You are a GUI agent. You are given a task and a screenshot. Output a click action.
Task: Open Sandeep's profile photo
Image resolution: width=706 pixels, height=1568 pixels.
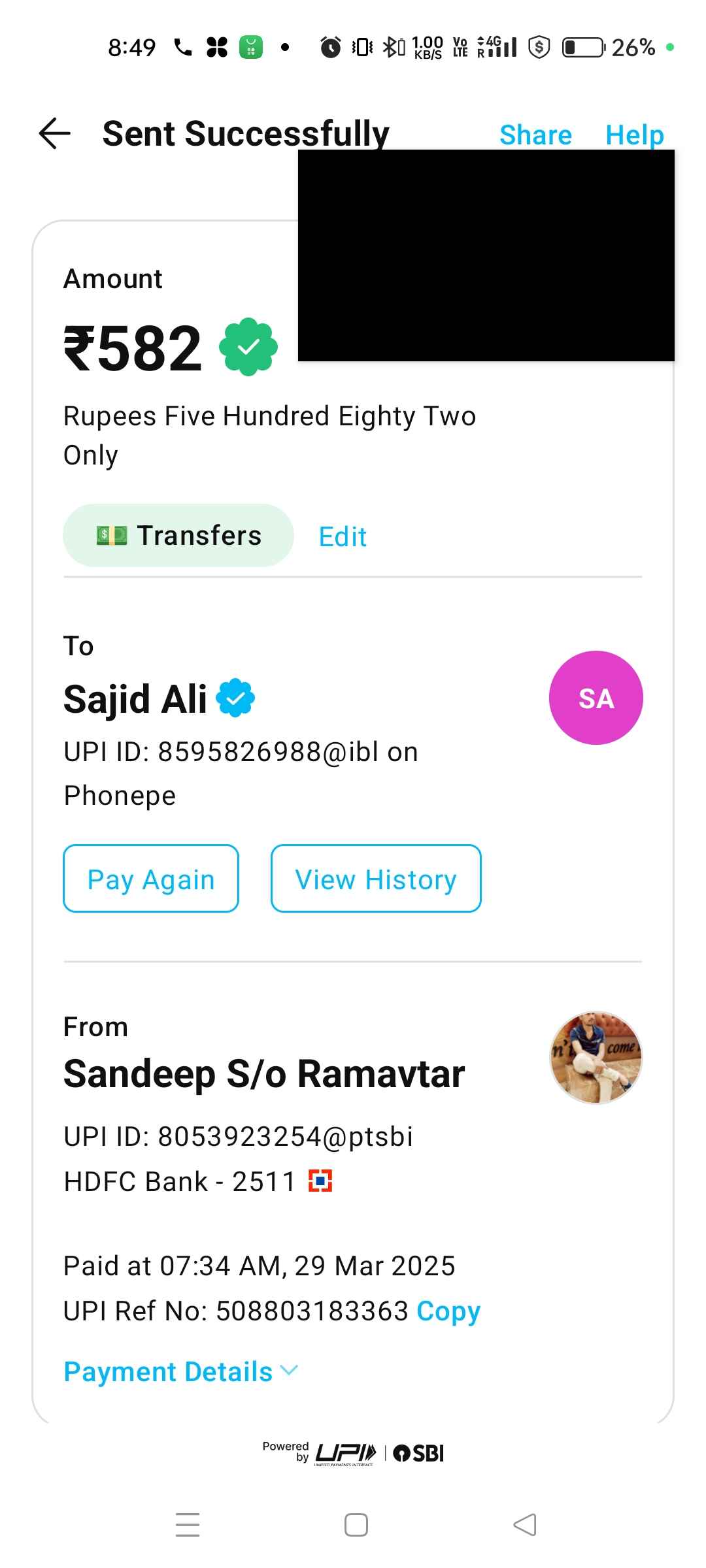coord(596,1058)
